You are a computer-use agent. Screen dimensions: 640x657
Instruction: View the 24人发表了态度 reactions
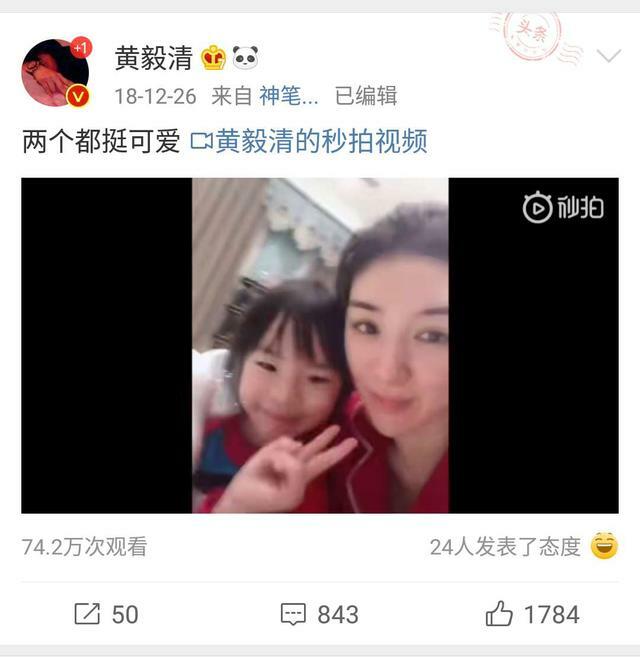pyautogui.click(x=505, y=547)
